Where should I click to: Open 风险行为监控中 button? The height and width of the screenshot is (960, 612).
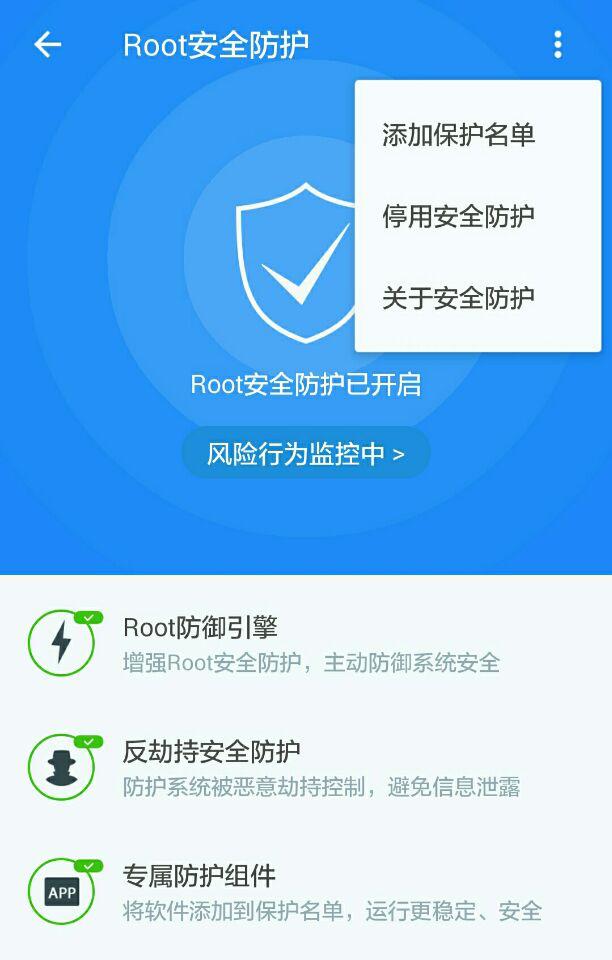click(305, 453)
